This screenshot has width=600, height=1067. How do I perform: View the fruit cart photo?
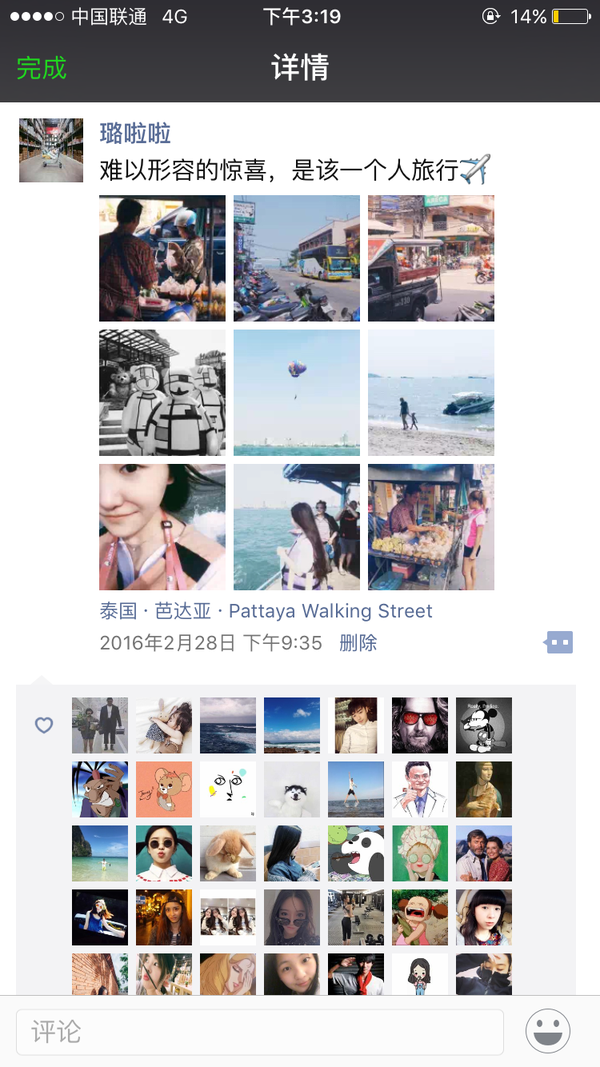[x=430, y=526]
